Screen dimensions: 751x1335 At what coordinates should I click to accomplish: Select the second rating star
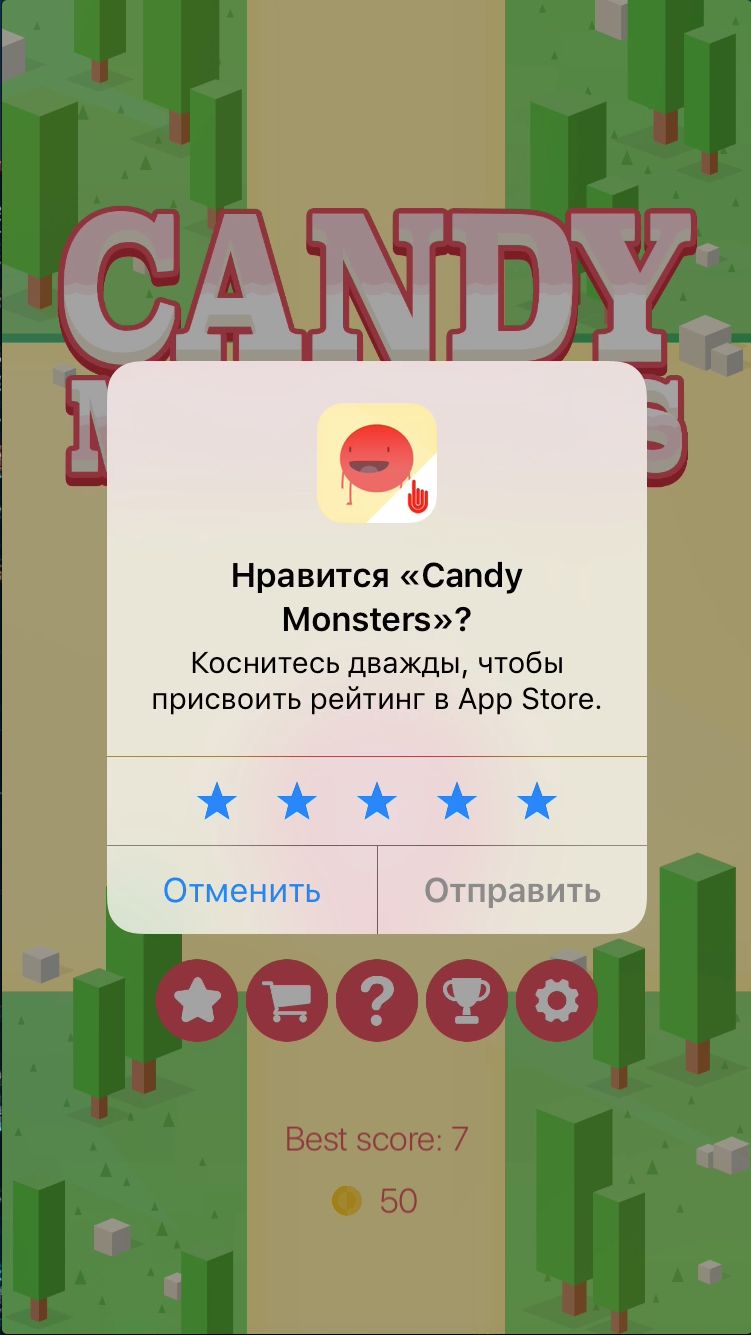(x=297, y=802)
